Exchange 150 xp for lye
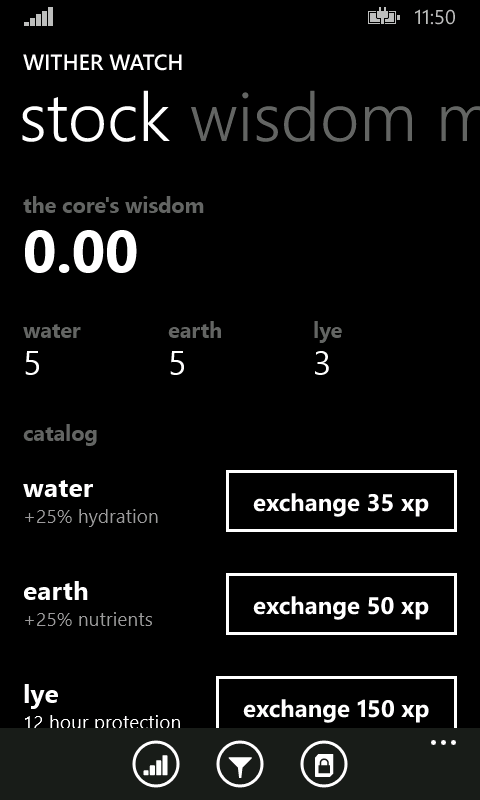The image size is (480, 800). tap(336, 703)
